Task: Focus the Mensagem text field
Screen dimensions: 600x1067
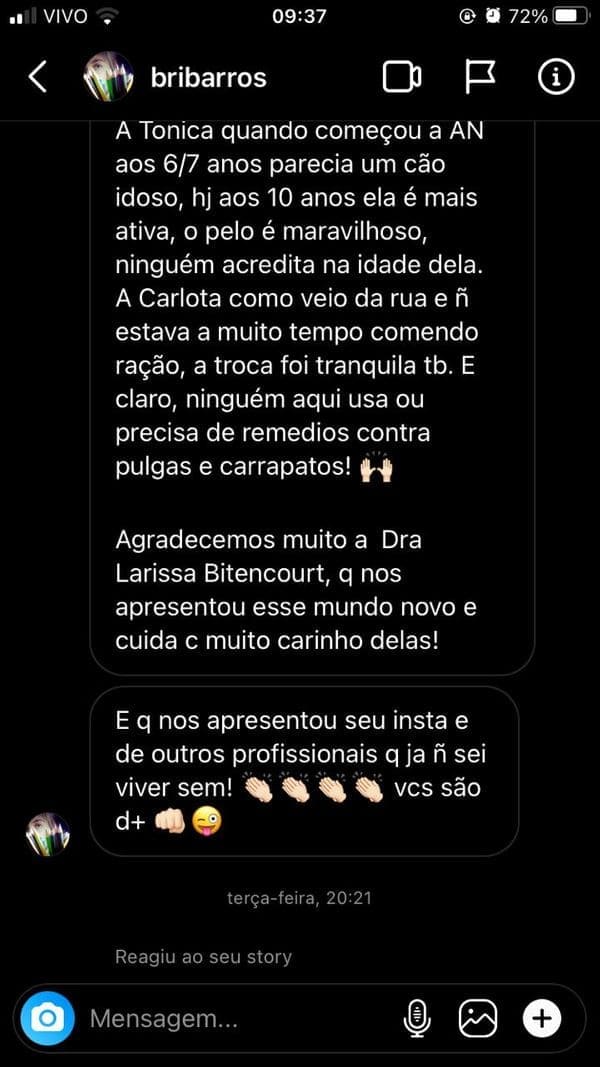Action: click(230, 1019)
